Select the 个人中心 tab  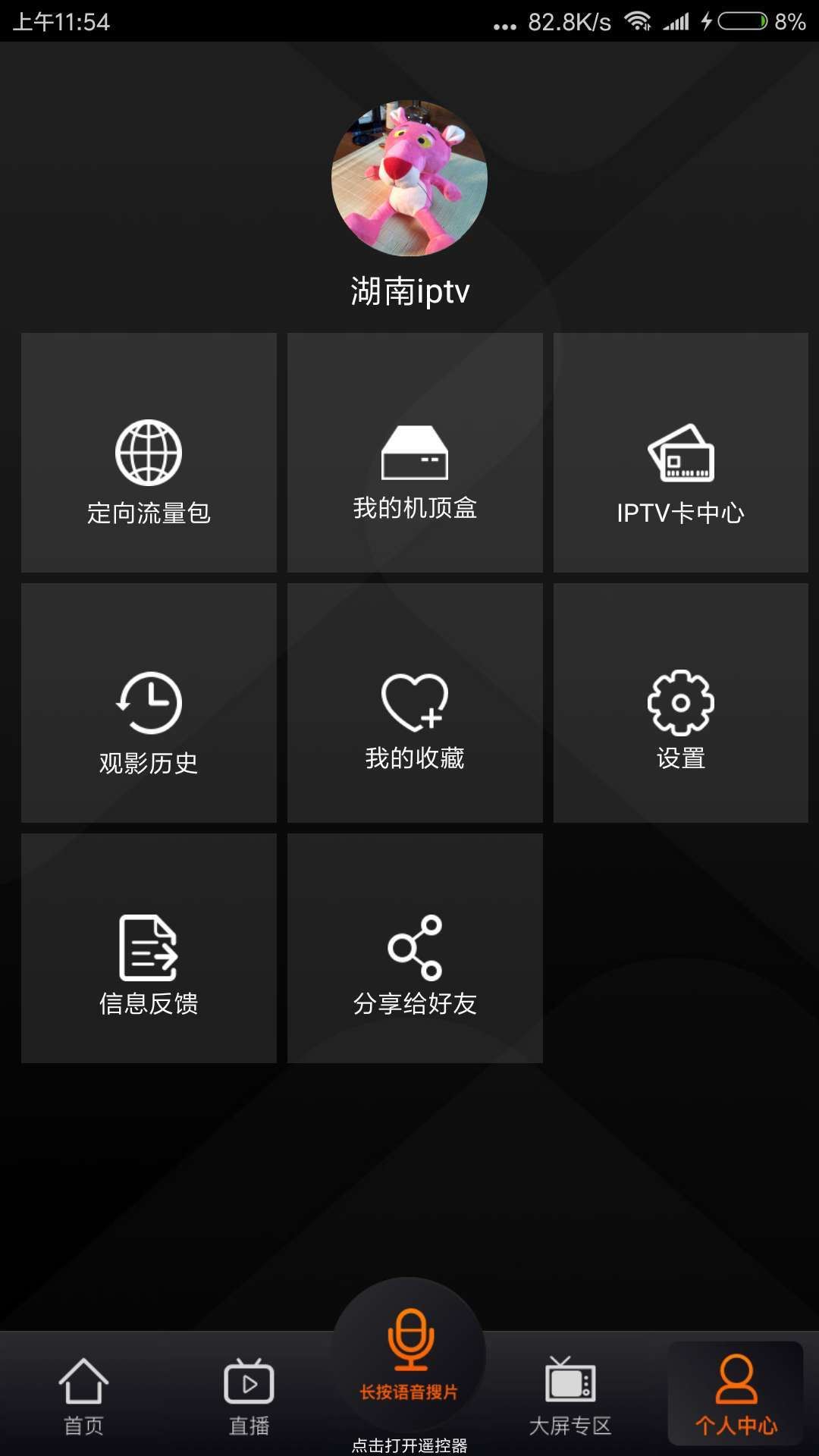coord(736,1395)
